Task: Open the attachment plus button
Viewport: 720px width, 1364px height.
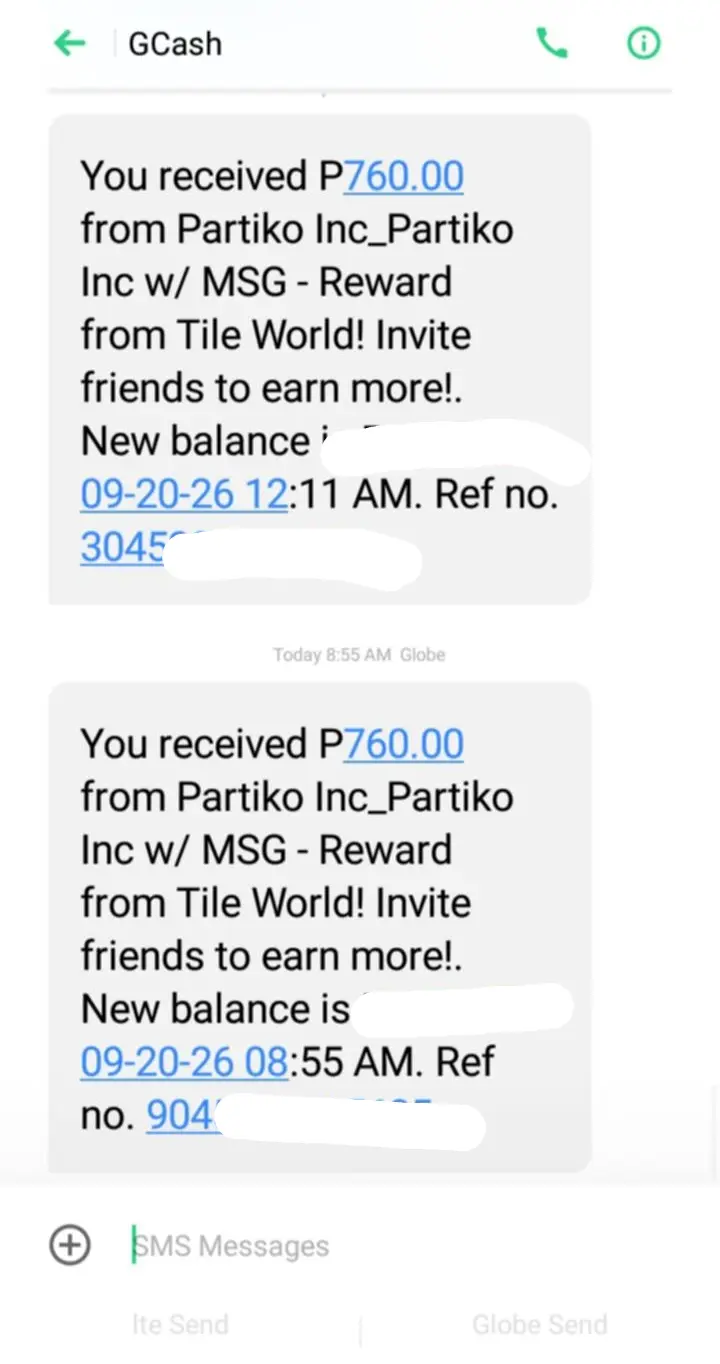Action: click(70, 1245)
